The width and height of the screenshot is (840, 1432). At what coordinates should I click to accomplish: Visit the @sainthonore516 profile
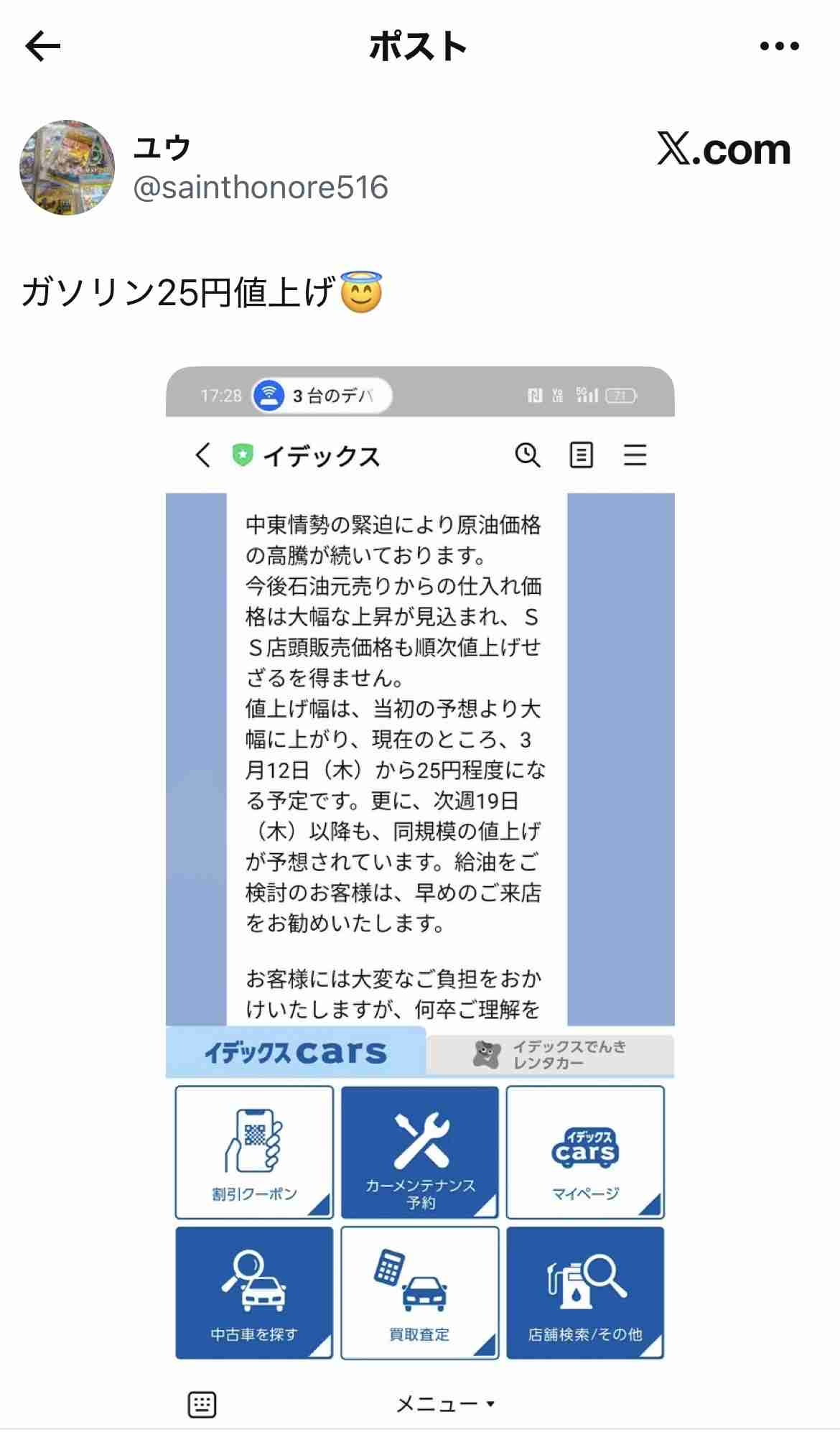(x=261, y=187)
